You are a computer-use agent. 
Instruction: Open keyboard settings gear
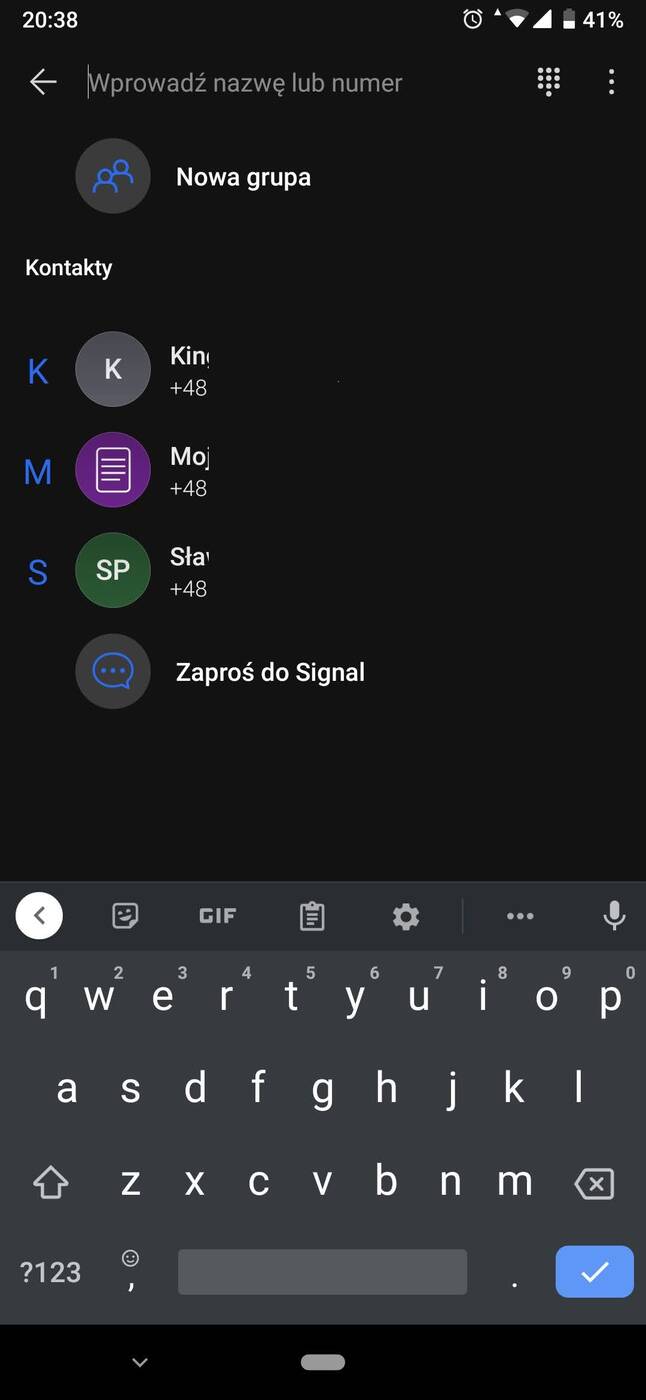[406, 915]
